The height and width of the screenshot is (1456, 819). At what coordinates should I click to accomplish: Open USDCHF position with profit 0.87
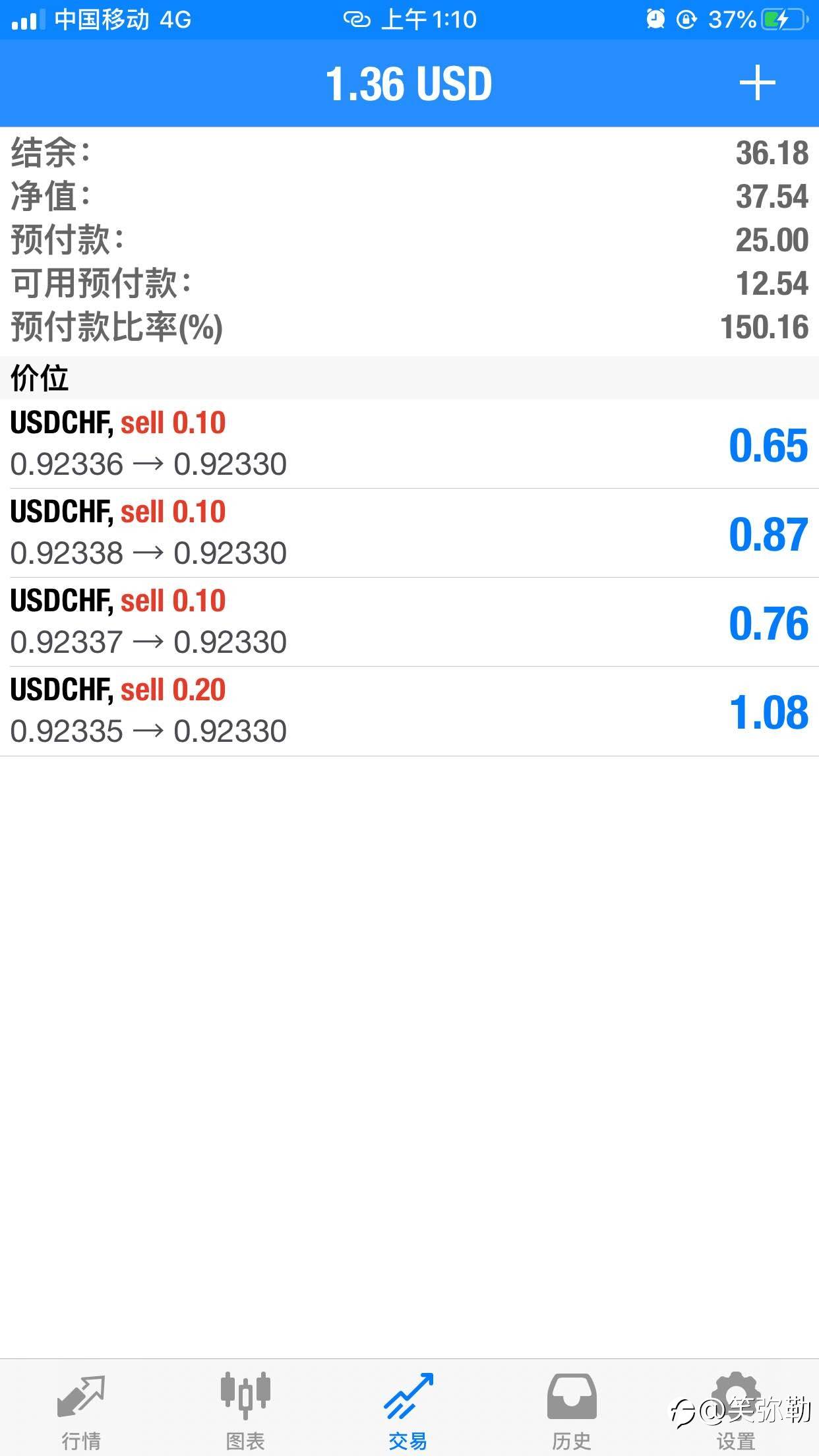409,533
